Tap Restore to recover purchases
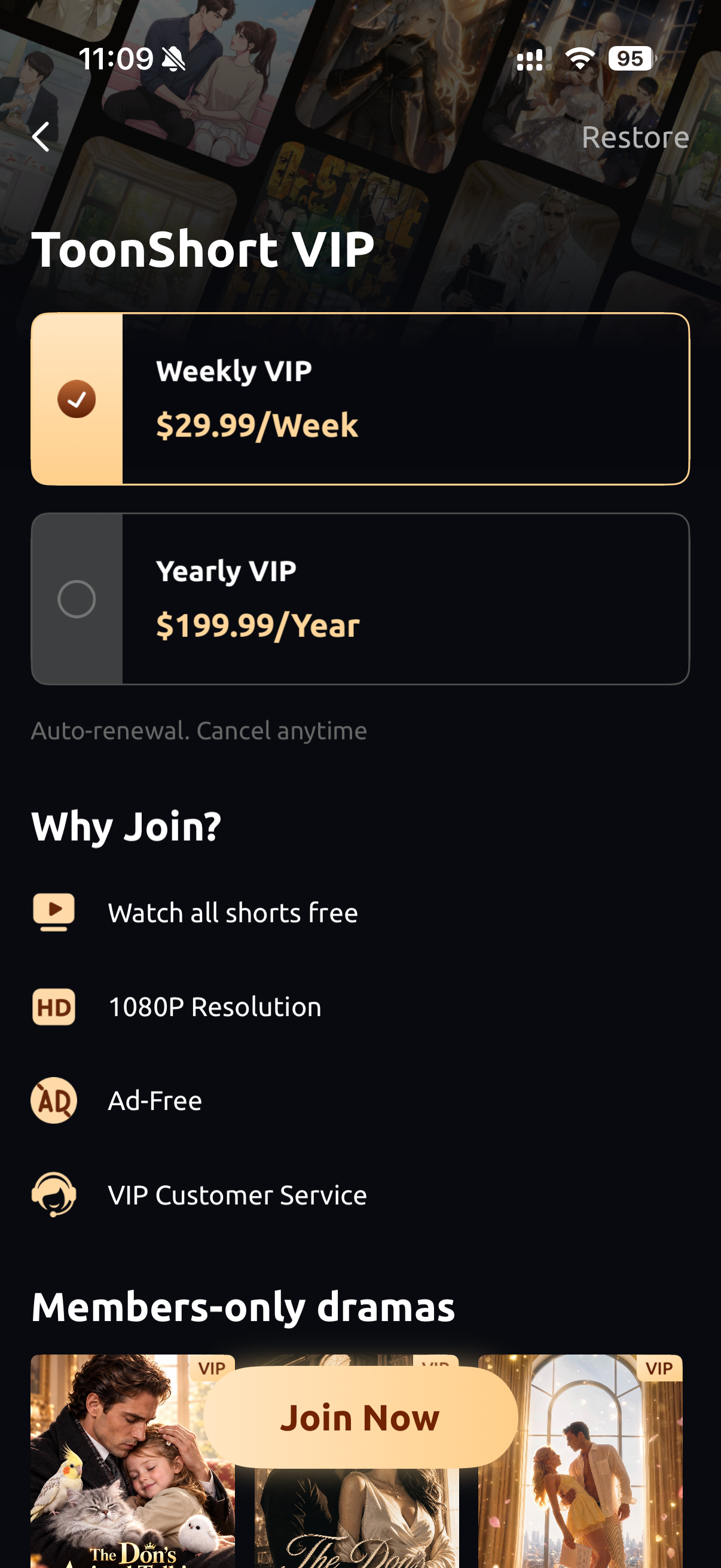Viewport: 721px width, 1568px height. 634,137
